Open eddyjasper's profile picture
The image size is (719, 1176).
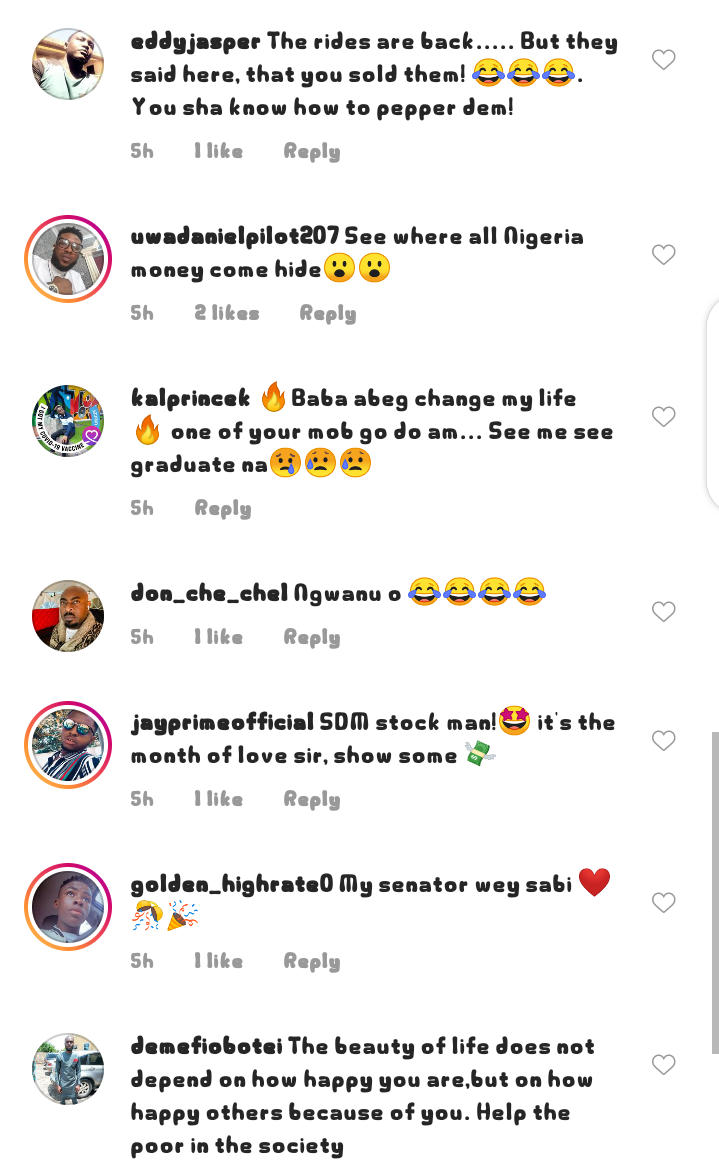coord(68,64)
